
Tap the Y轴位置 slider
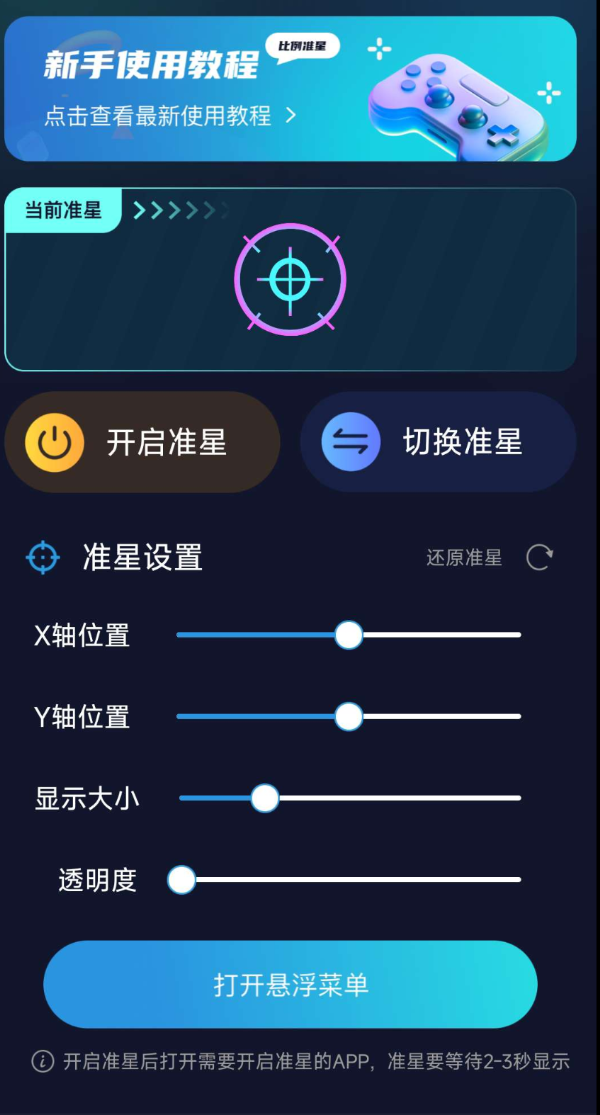pos(348,716)
